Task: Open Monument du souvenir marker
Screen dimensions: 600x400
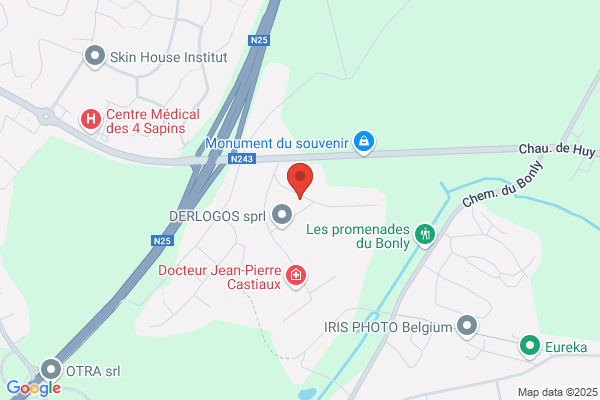Action: coord(364,143)
